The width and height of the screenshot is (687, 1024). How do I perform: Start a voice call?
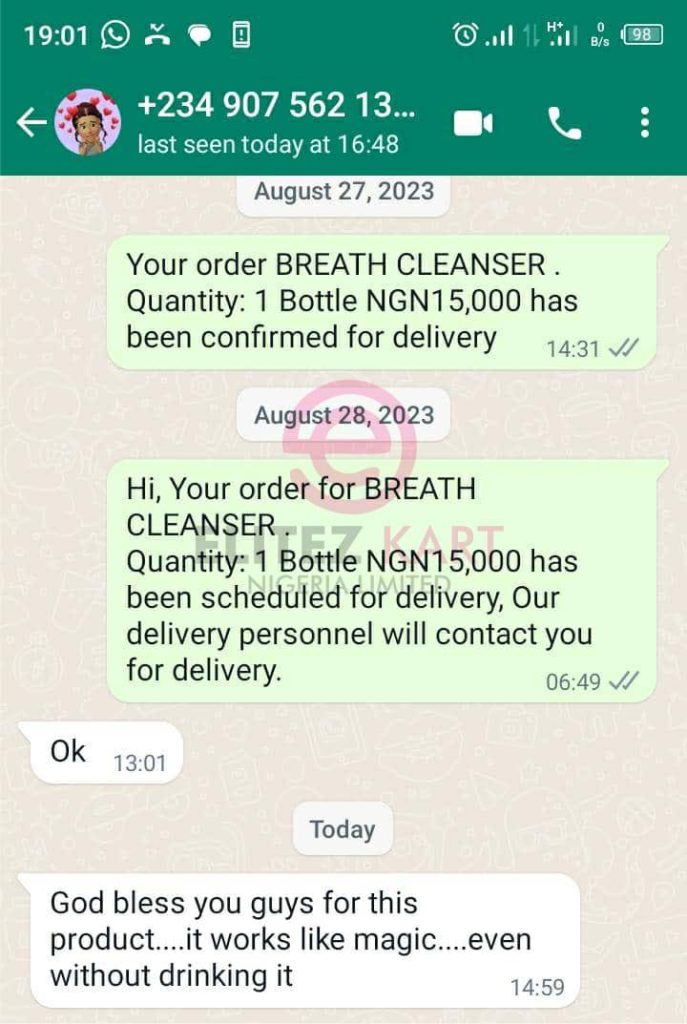[564, 123]
